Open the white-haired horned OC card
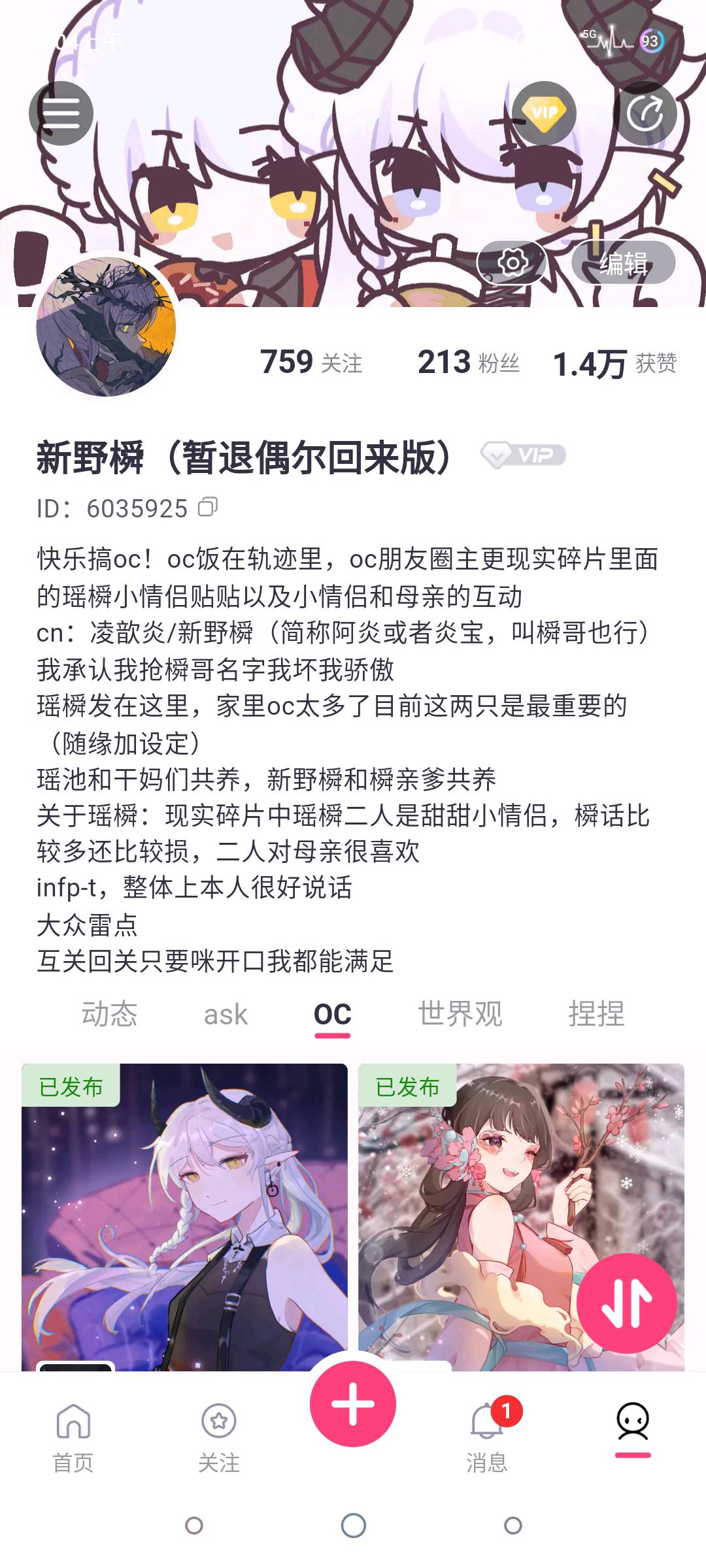Image resolution: width=706 pixels, height=1568 pixels. (x=184, y=1217)
